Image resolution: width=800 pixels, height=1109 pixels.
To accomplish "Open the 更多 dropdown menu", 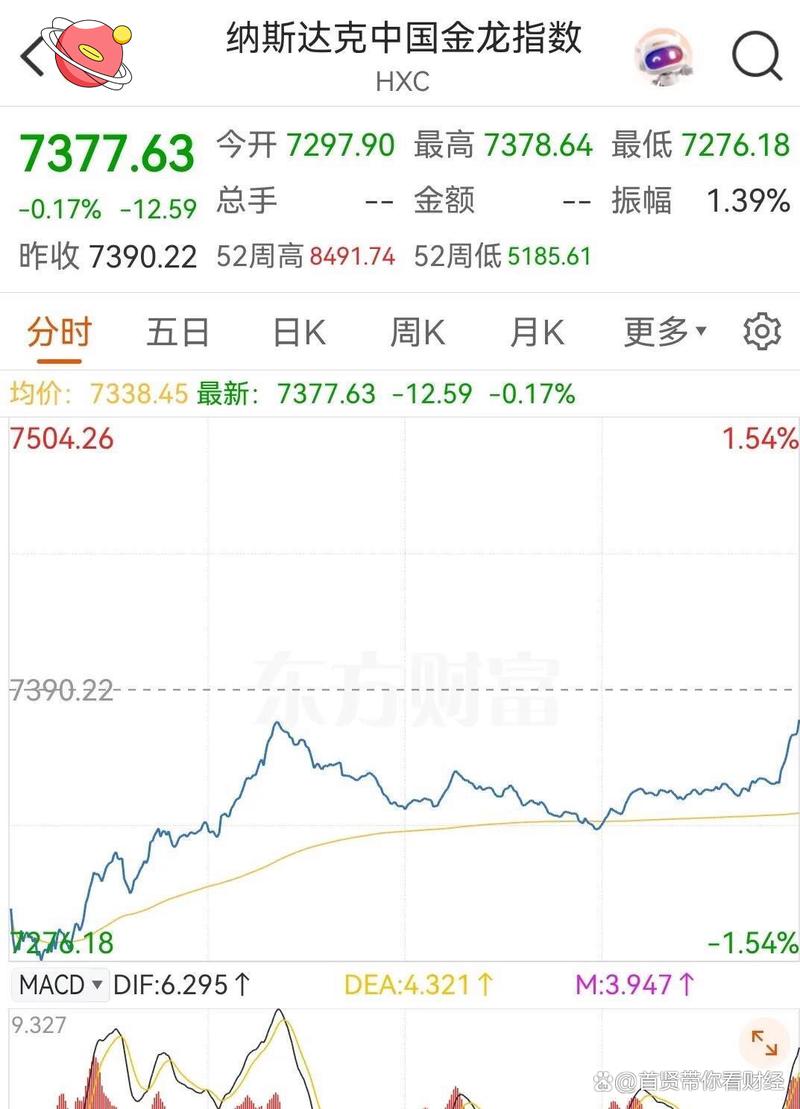I will point(665,331).
